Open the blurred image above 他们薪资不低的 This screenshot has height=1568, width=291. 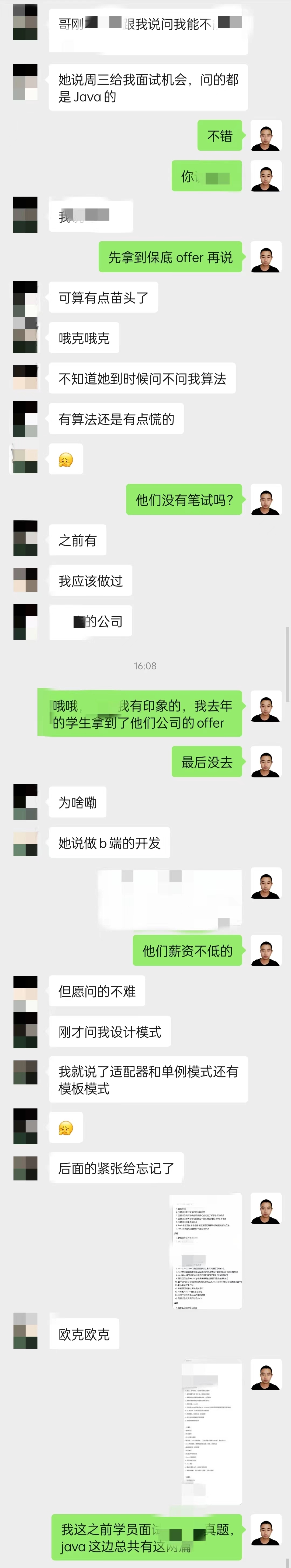pos(169,900)
